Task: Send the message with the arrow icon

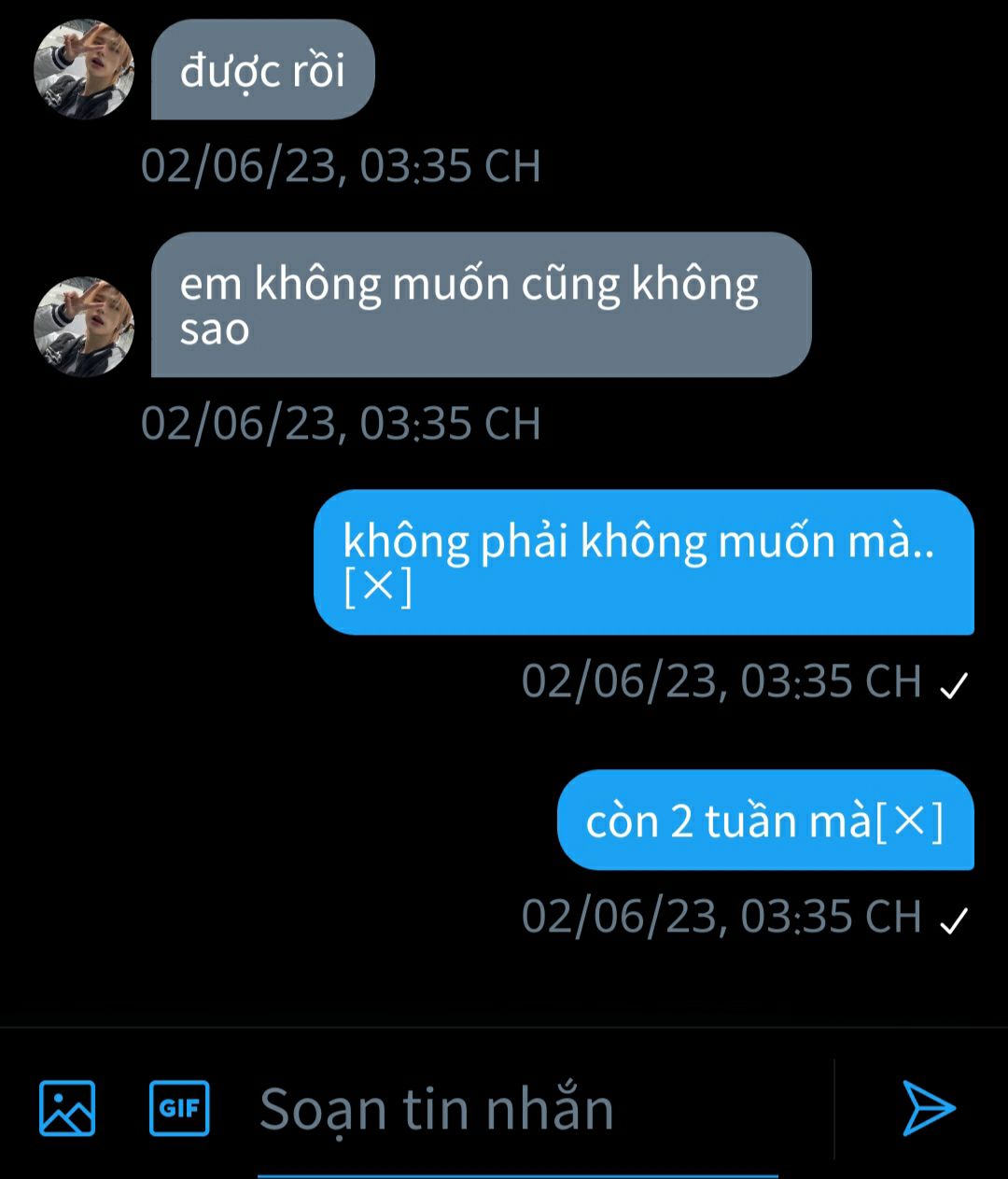Action: [928, 1108]
